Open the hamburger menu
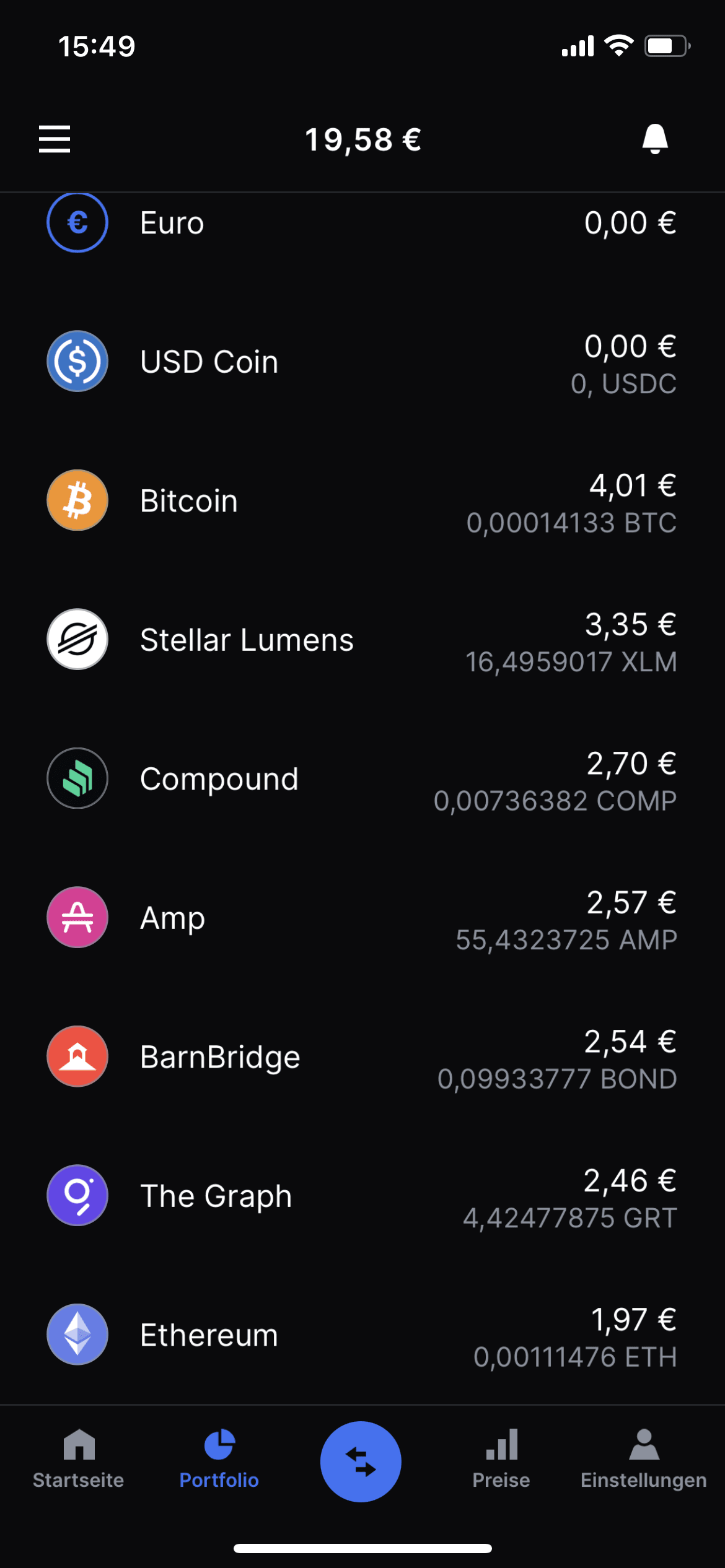Viewport: 725px width, 1568px height. (x=55, y=139)
